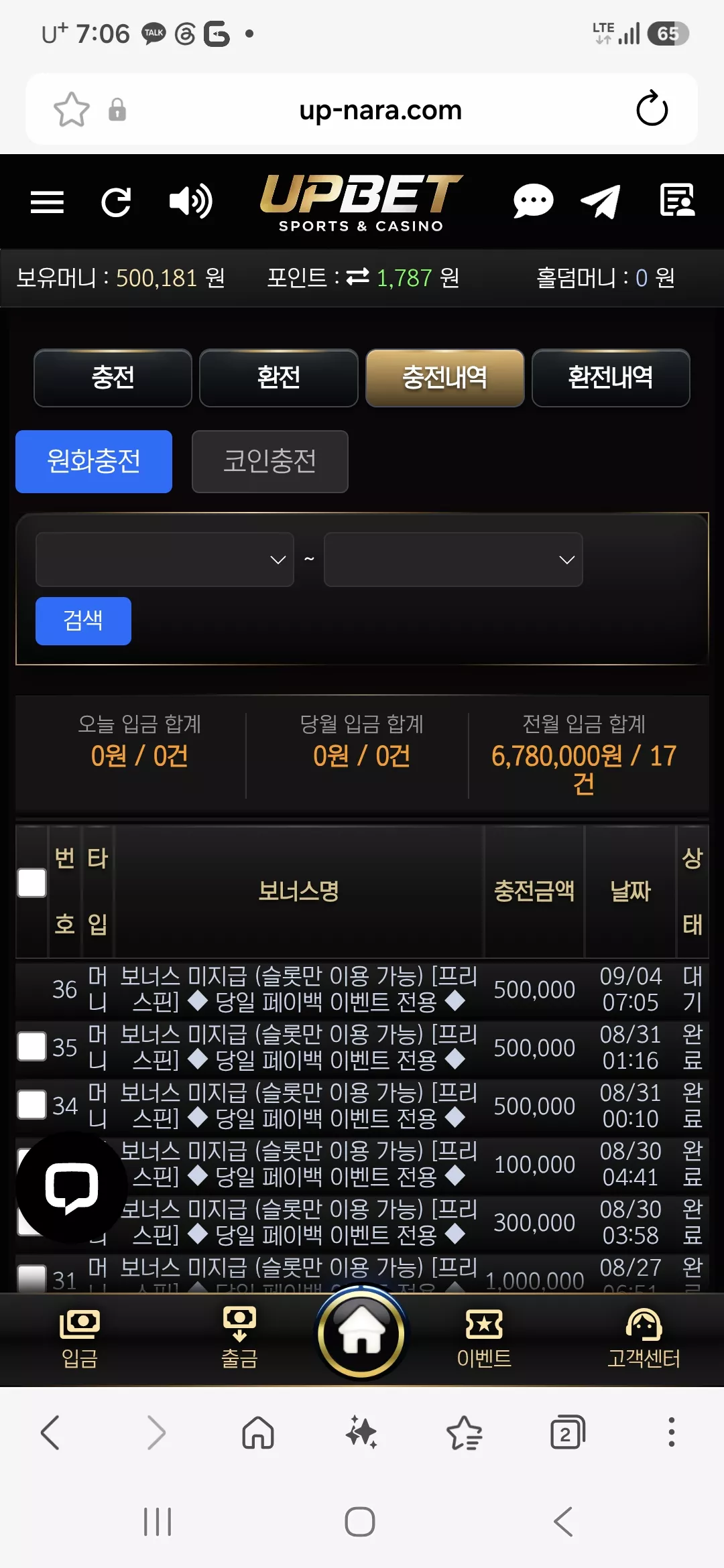Viewport: 724px width, 1568px height.
Task: Tap the refresh icon in the UPBET header
Action: 116,202
